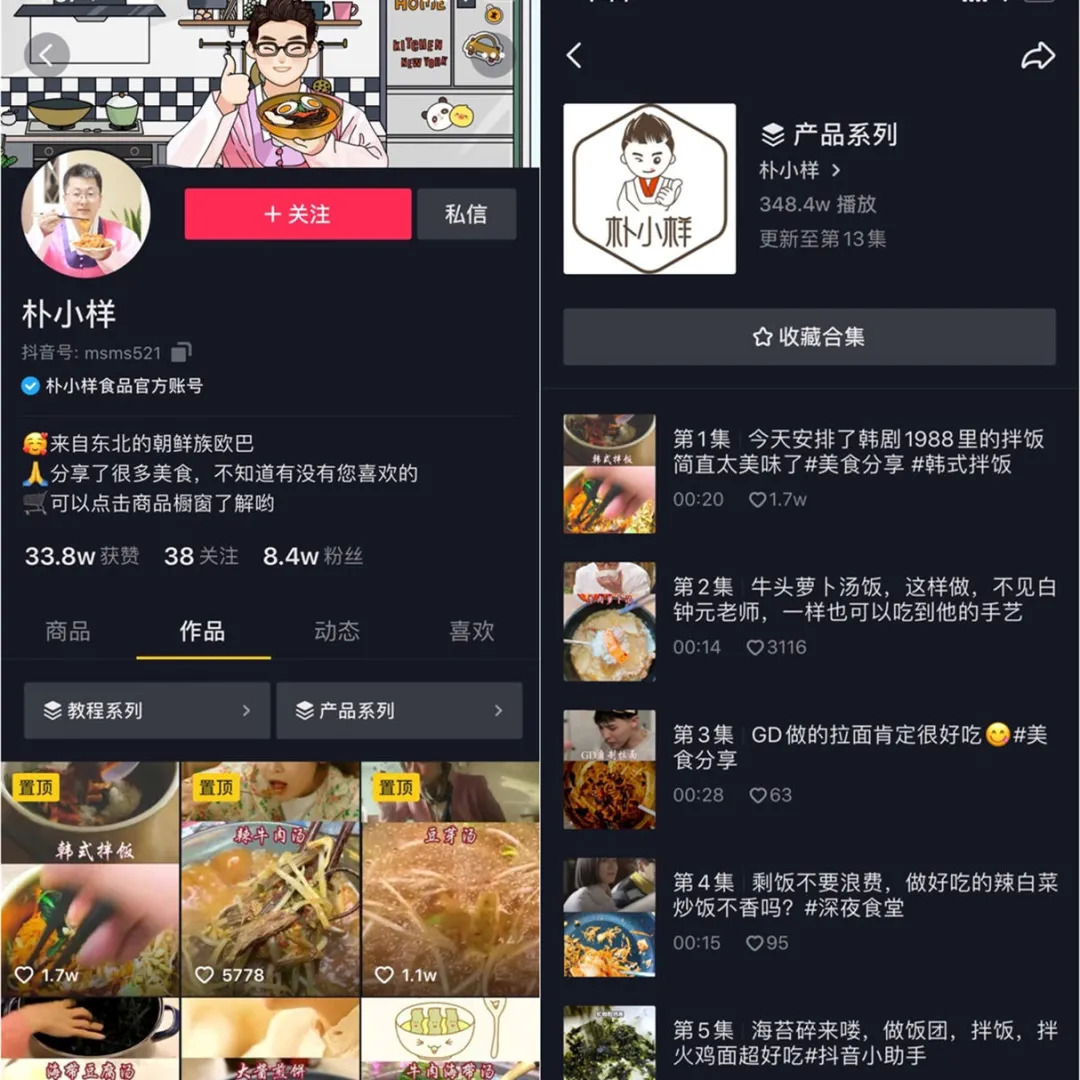Go back from the profile cover
The width and height of the screenshot is (1080, 1080).
pos(47,55)
